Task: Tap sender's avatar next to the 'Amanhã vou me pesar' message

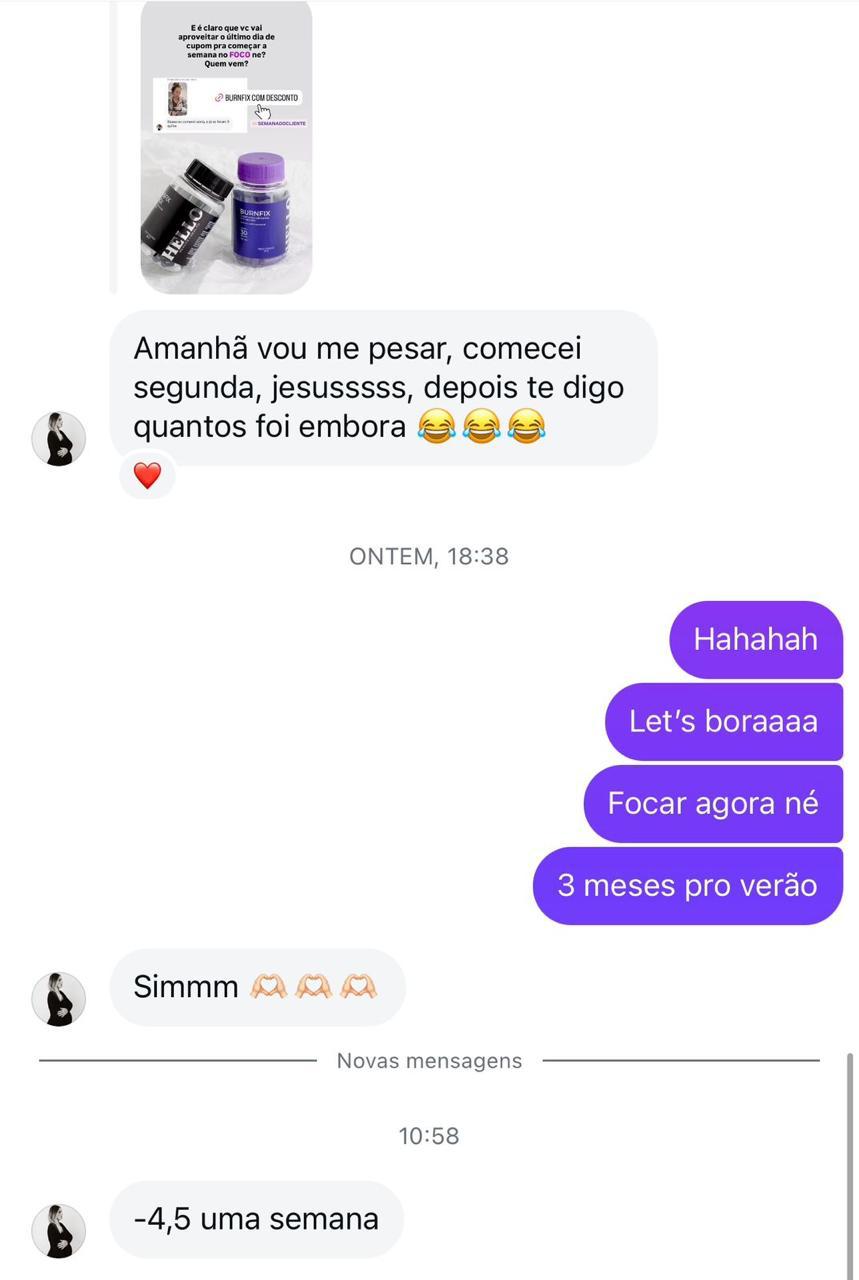Action: [x=59, y=438]
